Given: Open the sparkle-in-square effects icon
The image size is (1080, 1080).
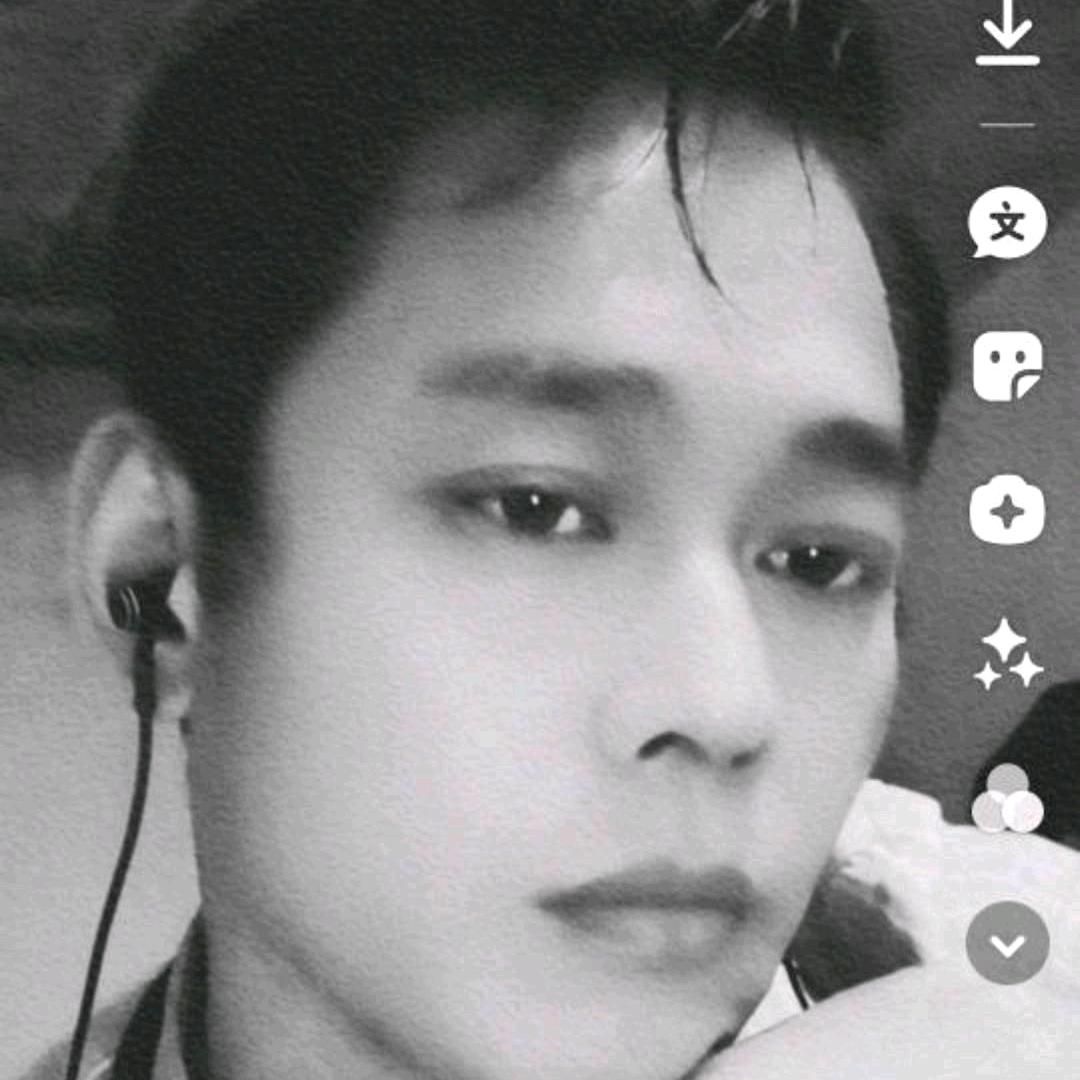Looking at the screenshot, I should (x=1007, y=512).
